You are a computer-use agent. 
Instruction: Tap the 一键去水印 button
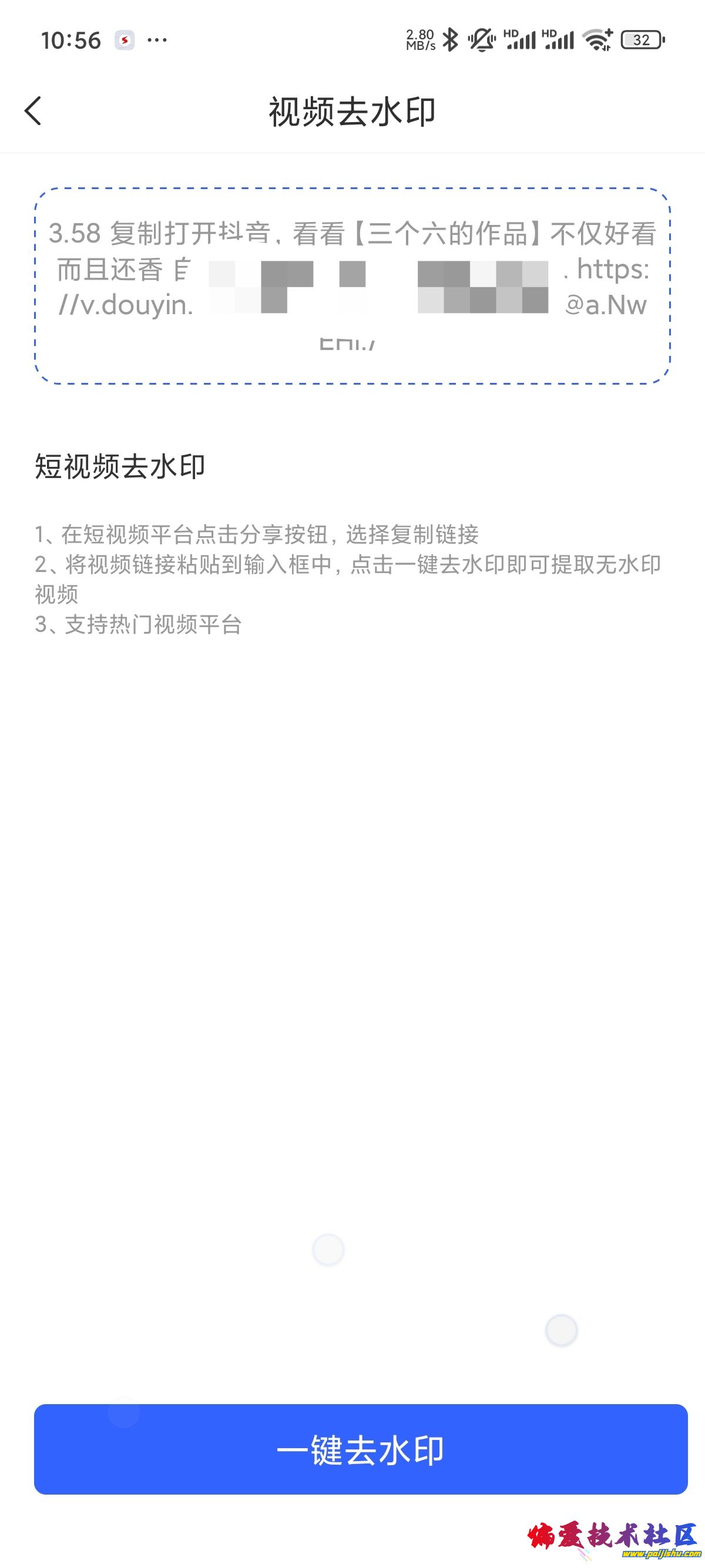coord(360,1449)
